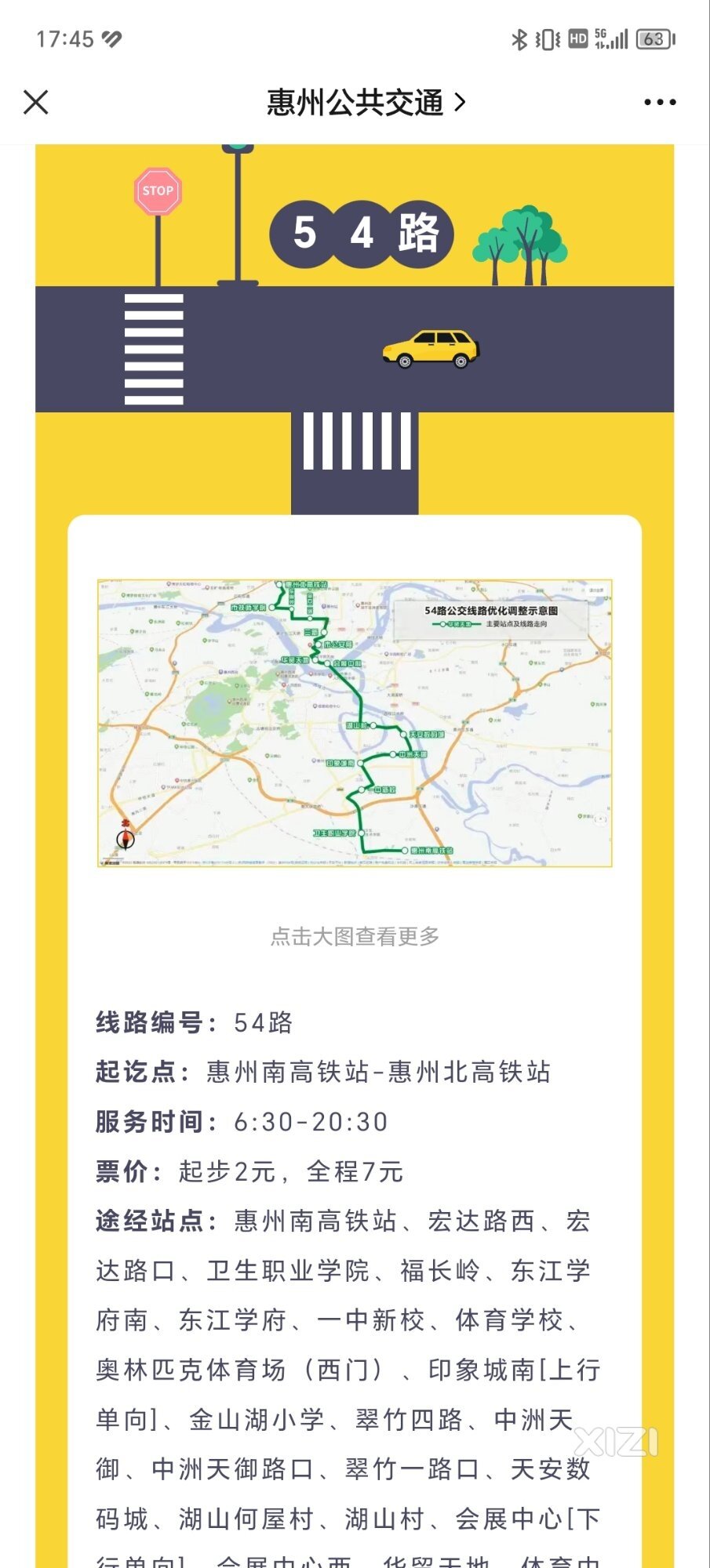Open the three-dot more options menu
710x1568 pixels.
[660, 102]
